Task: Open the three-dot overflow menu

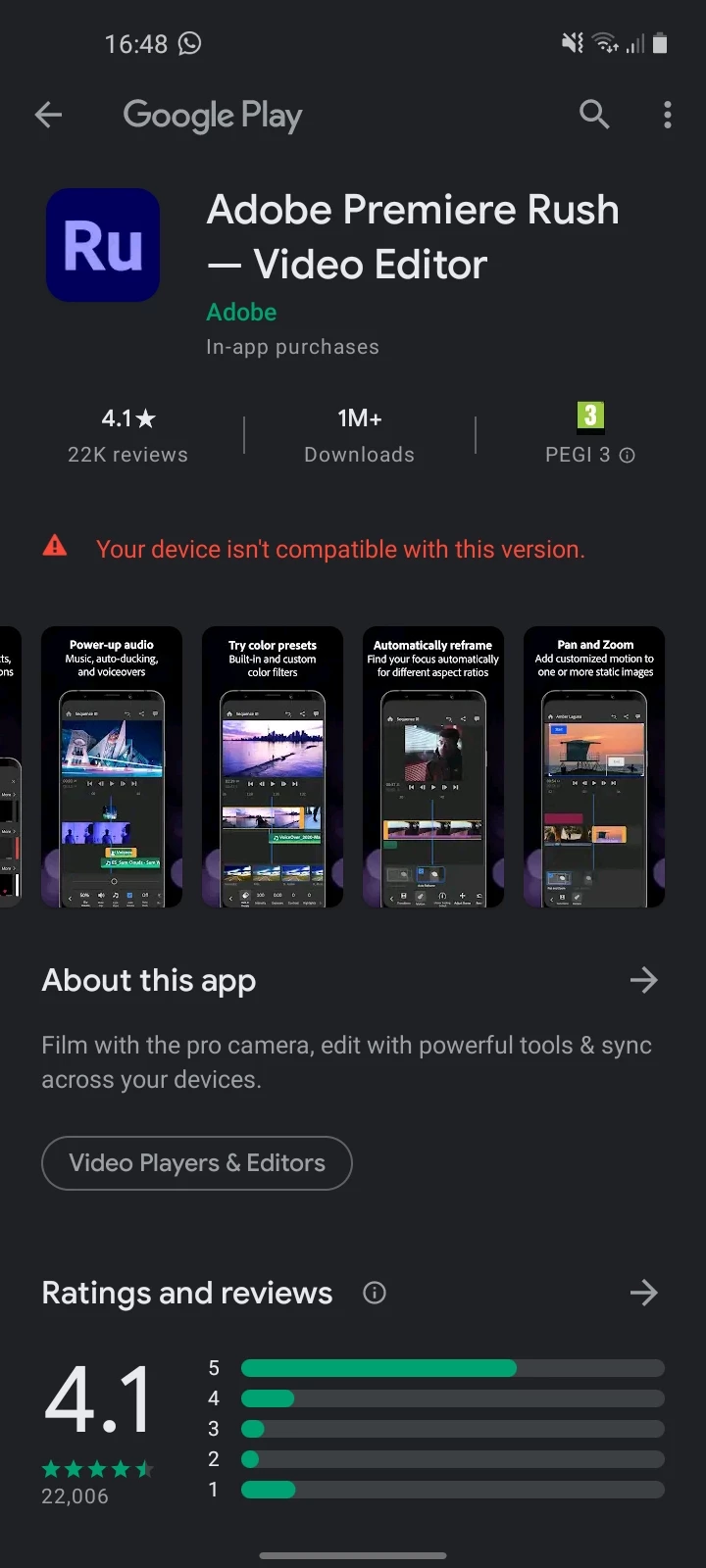Action: click(668, 115)
